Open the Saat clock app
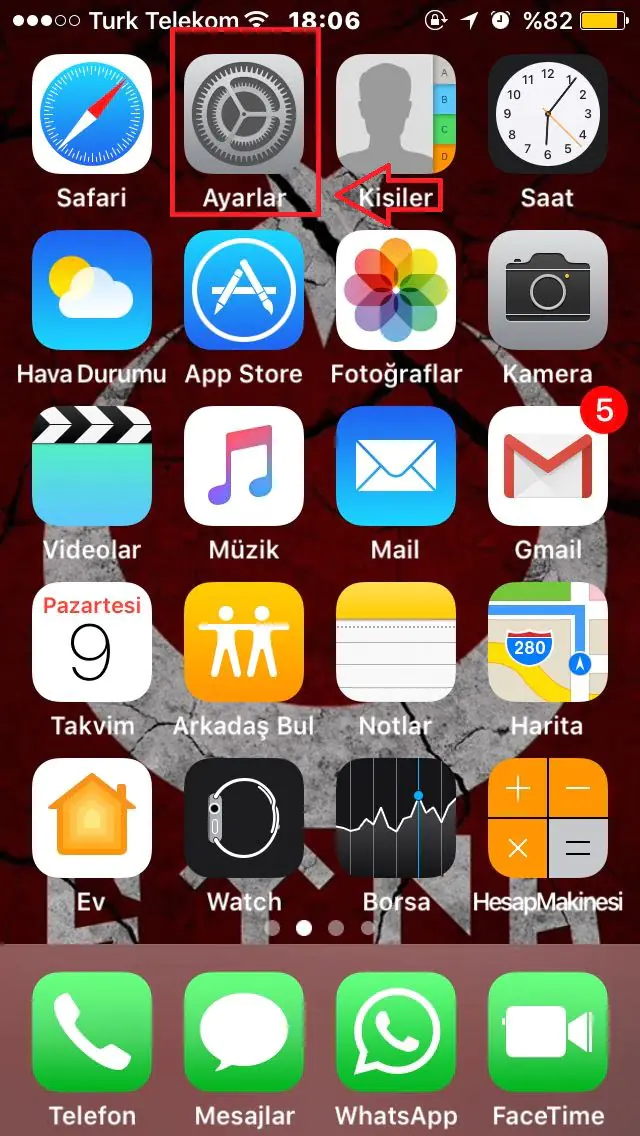640x1136 pixels. pos(548,114)
